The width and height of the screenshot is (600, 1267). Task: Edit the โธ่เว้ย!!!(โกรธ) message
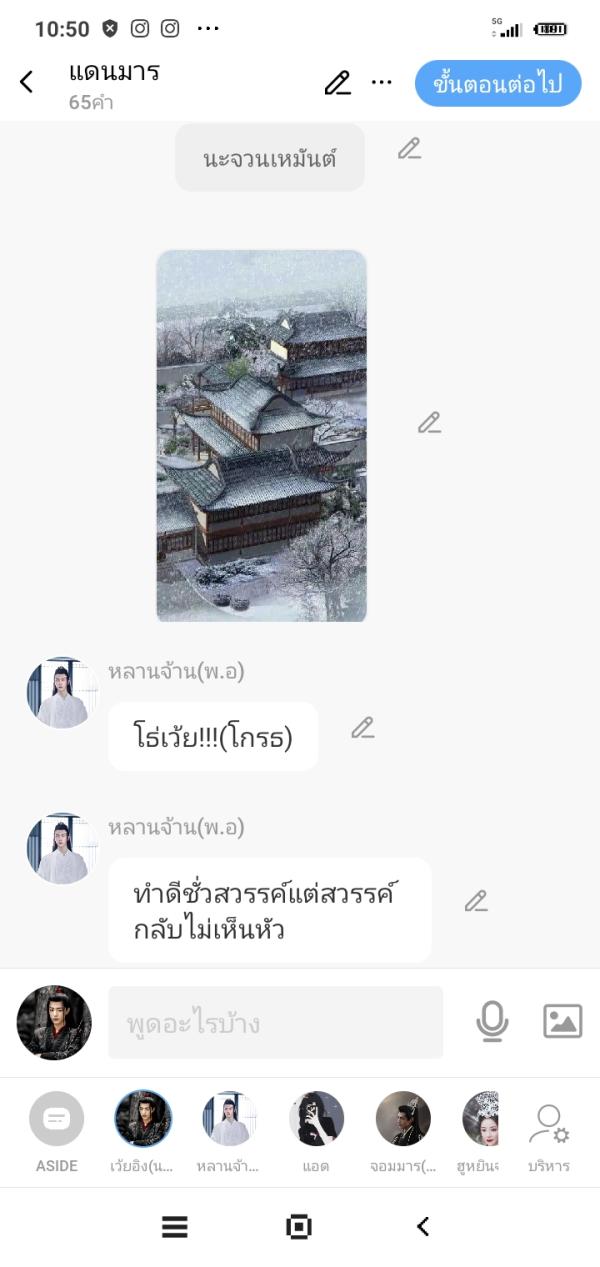(362, 728)
